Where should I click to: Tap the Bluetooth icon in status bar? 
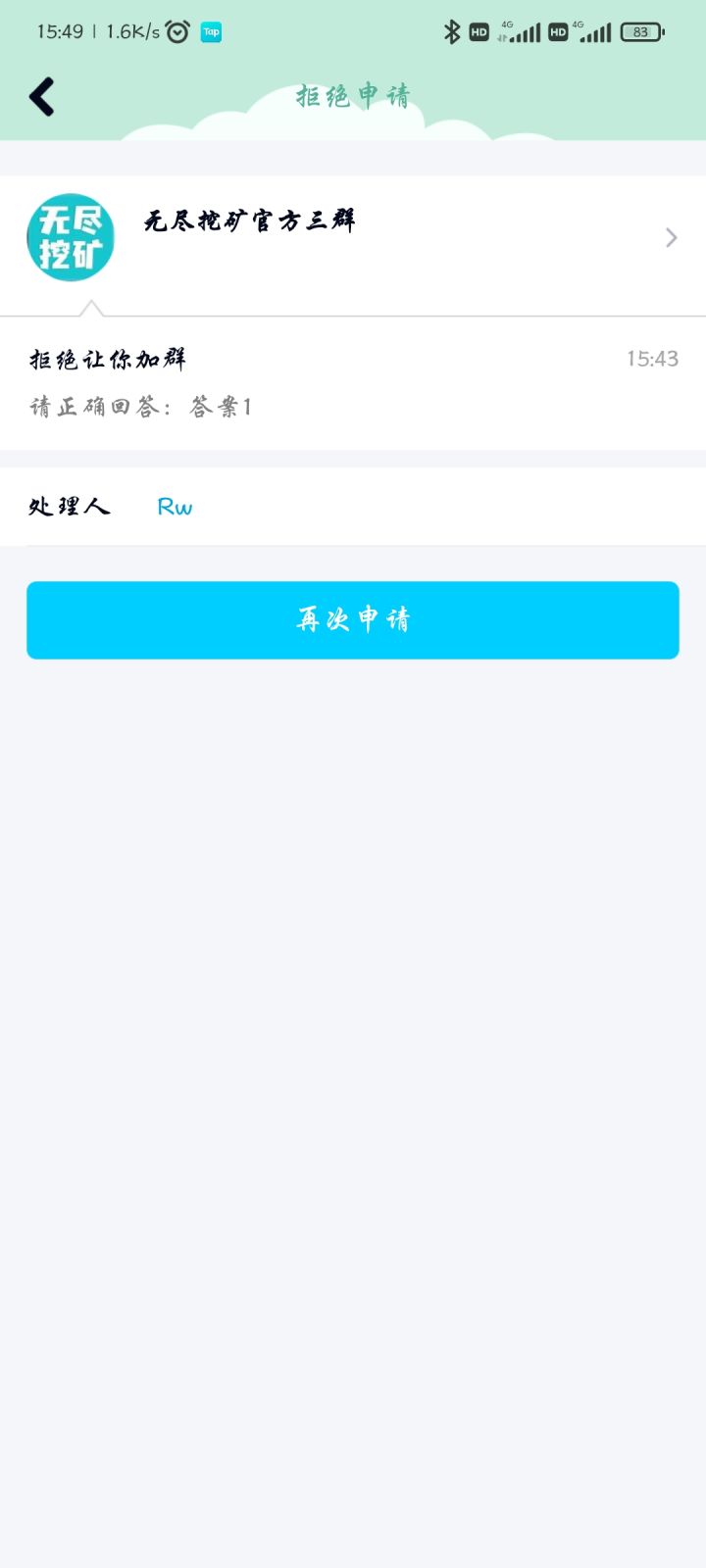point(451,31)
